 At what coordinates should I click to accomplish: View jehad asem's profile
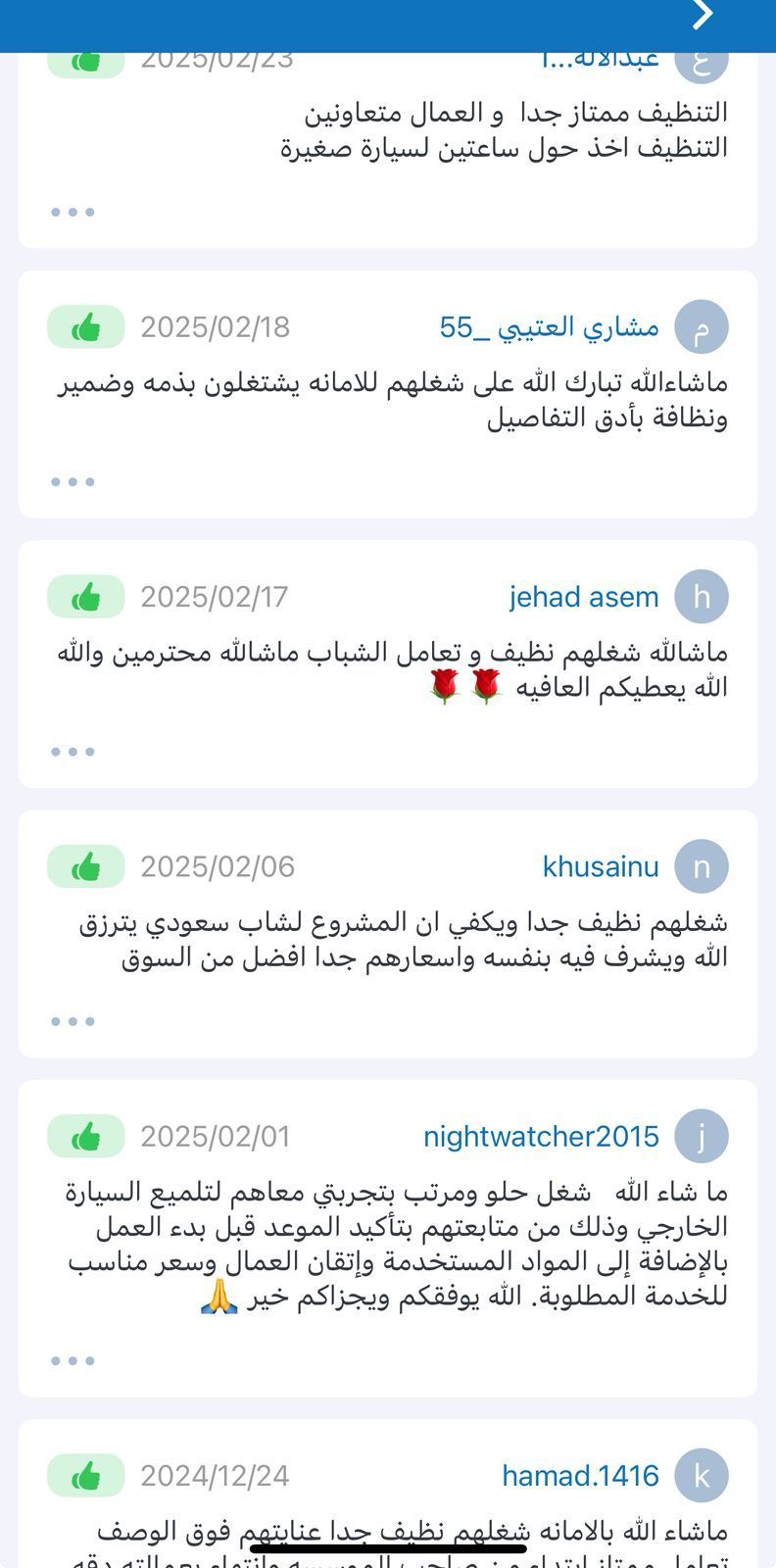click(x=584, y=597)
